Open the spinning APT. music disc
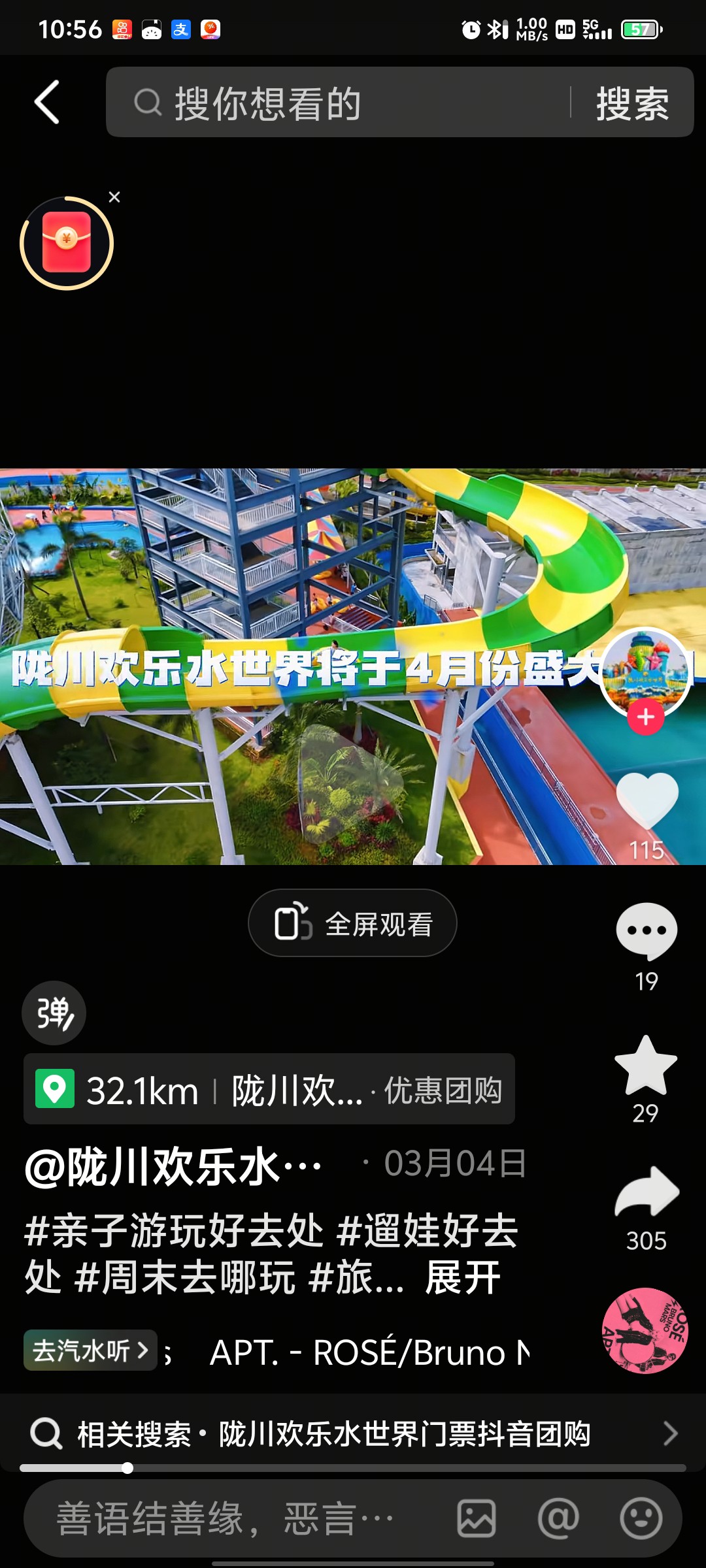This screenshot has width=706, height=1568. click(645, 1330)
